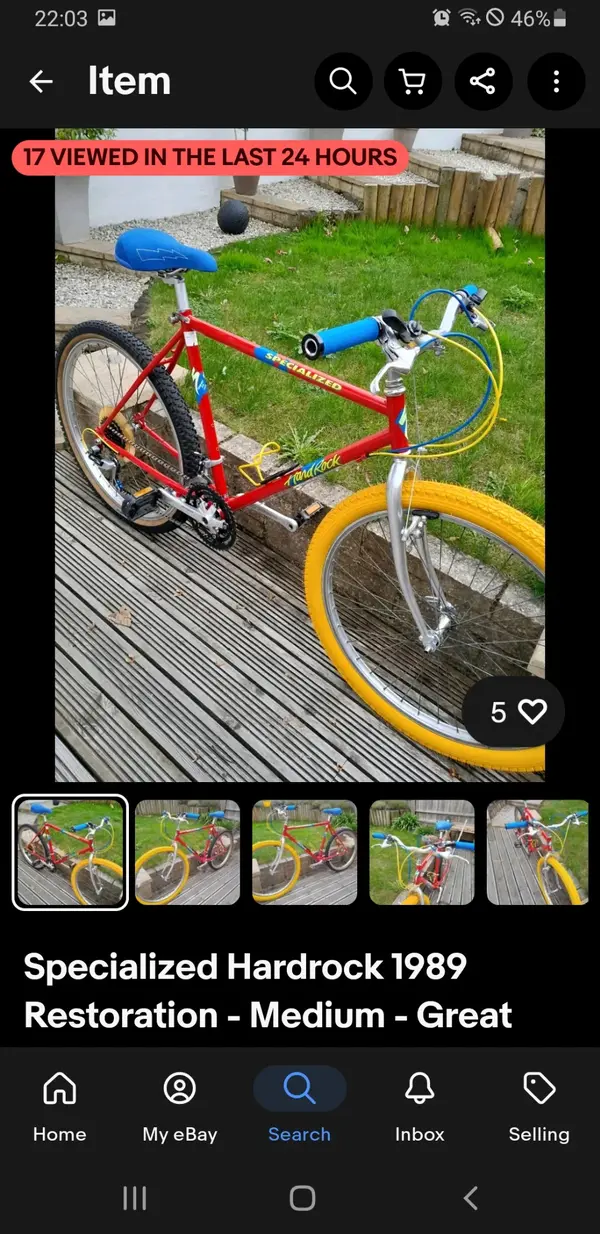Open the shopping cart

click(x=413, y=81)
